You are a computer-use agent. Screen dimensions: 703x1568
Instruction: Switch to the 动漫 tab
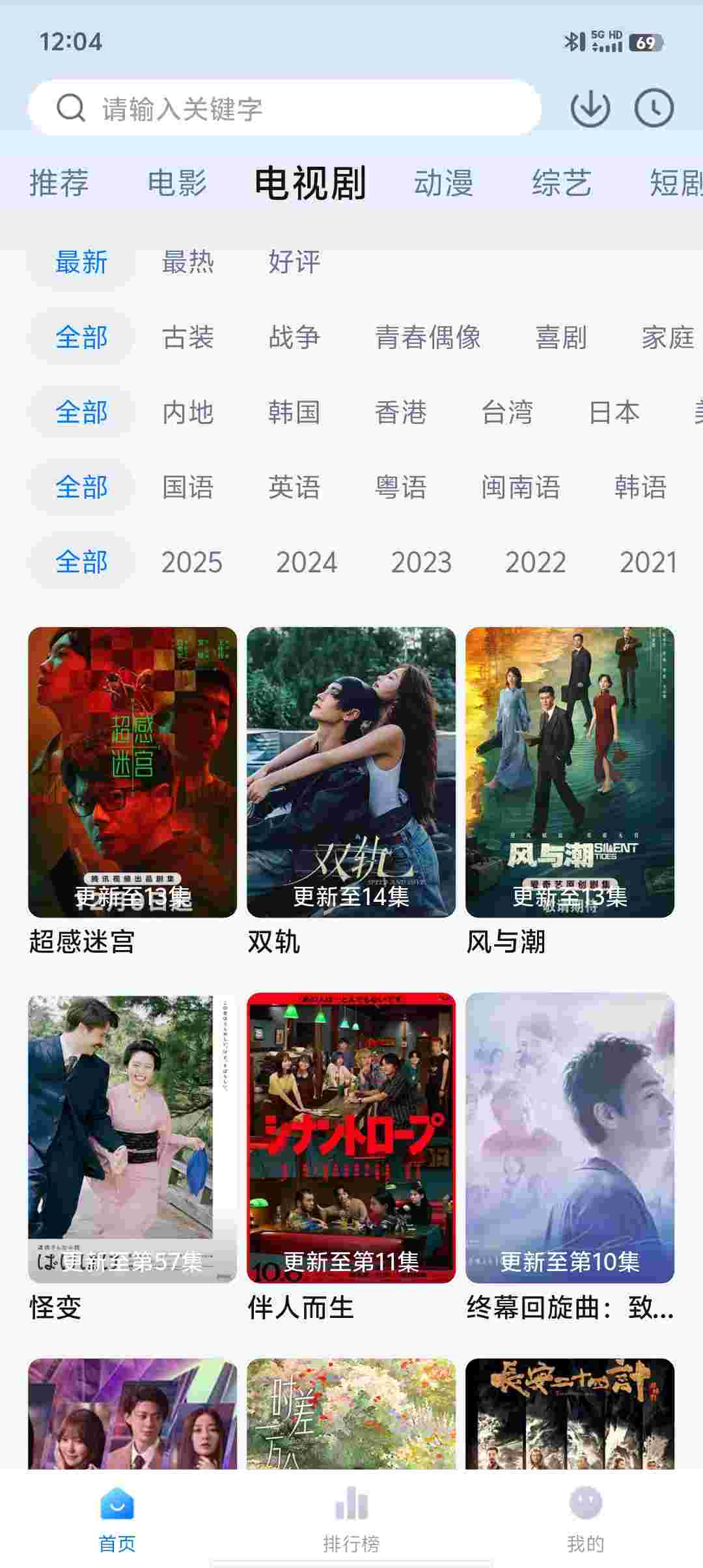click(444, 183)
